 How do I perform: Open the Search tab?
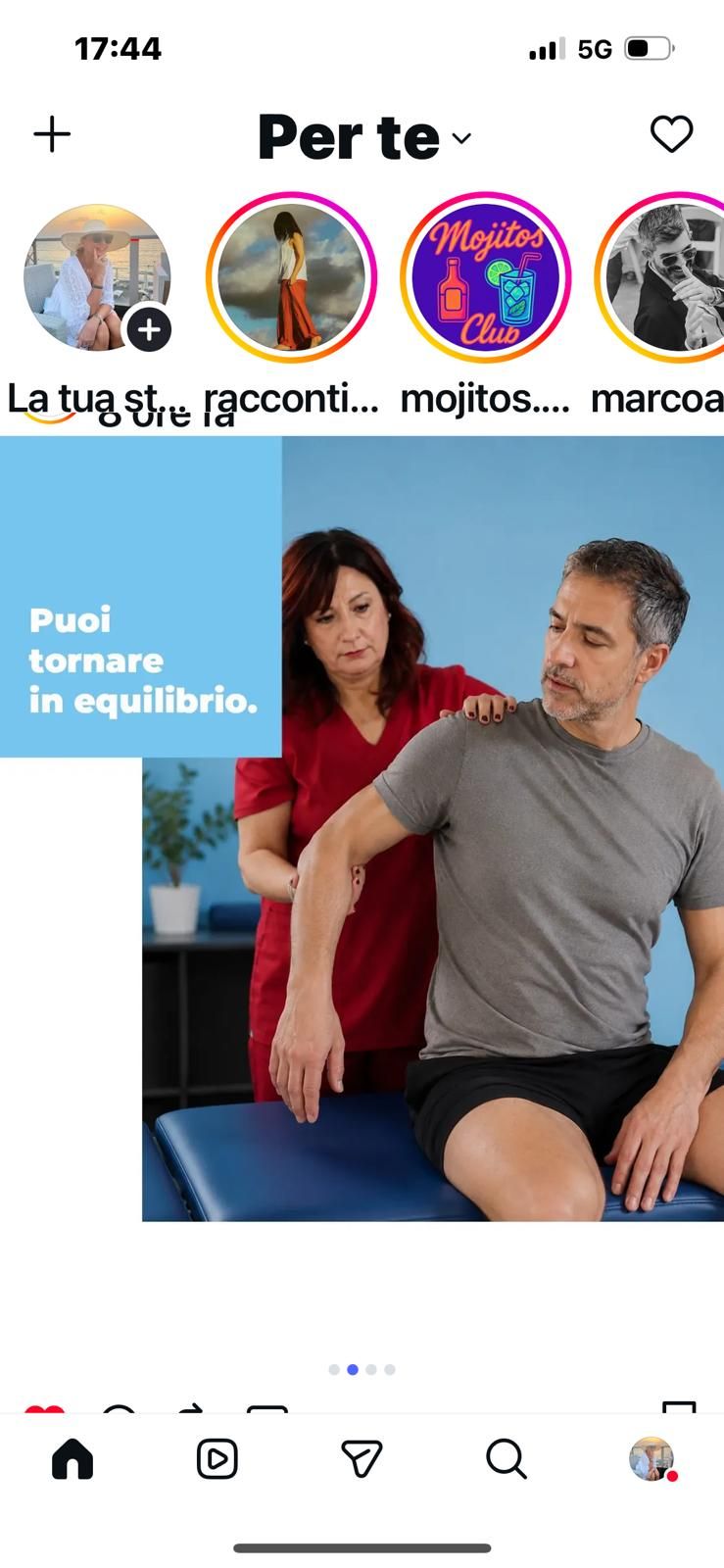coord(507,1458)
